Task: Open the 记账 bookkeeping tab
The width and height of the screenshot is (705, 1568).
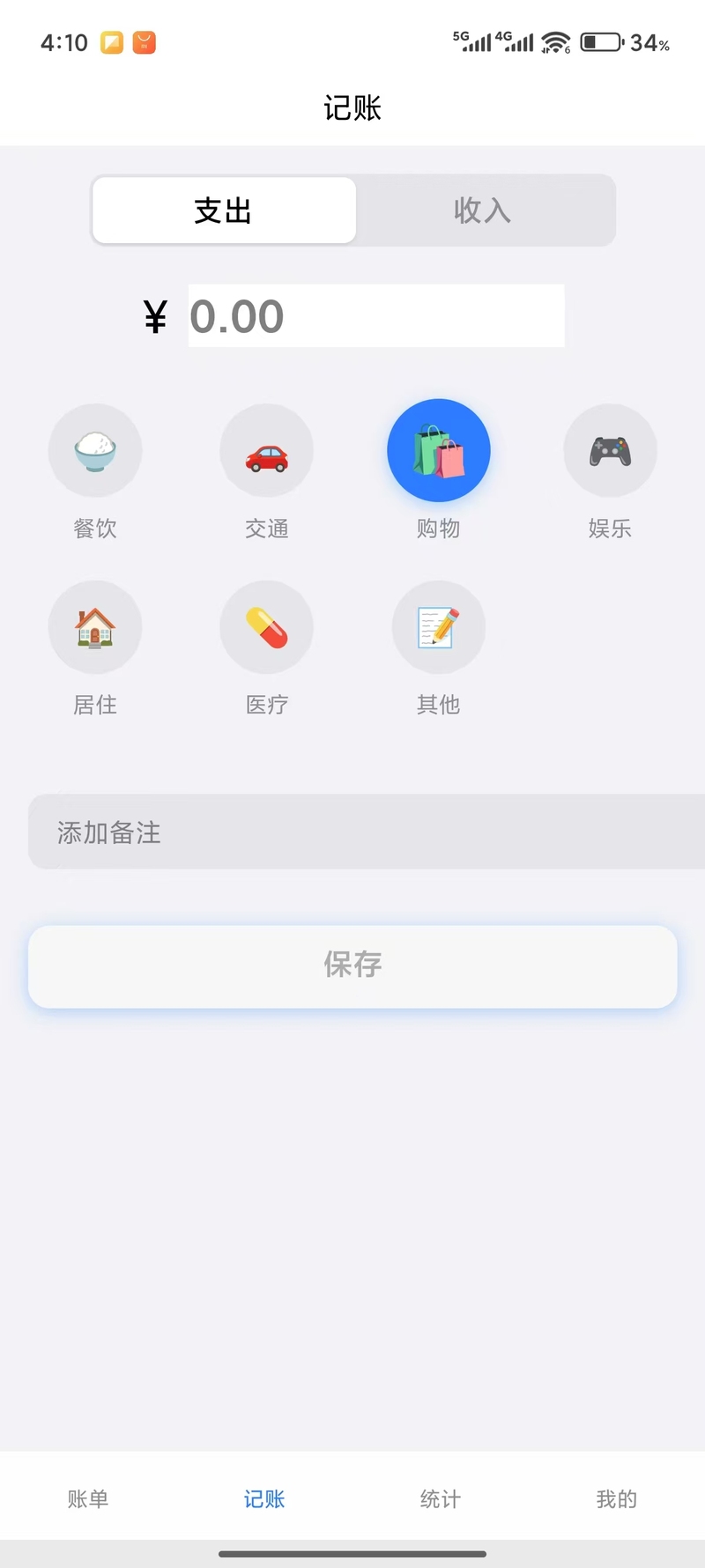Action: (264, 1498)
